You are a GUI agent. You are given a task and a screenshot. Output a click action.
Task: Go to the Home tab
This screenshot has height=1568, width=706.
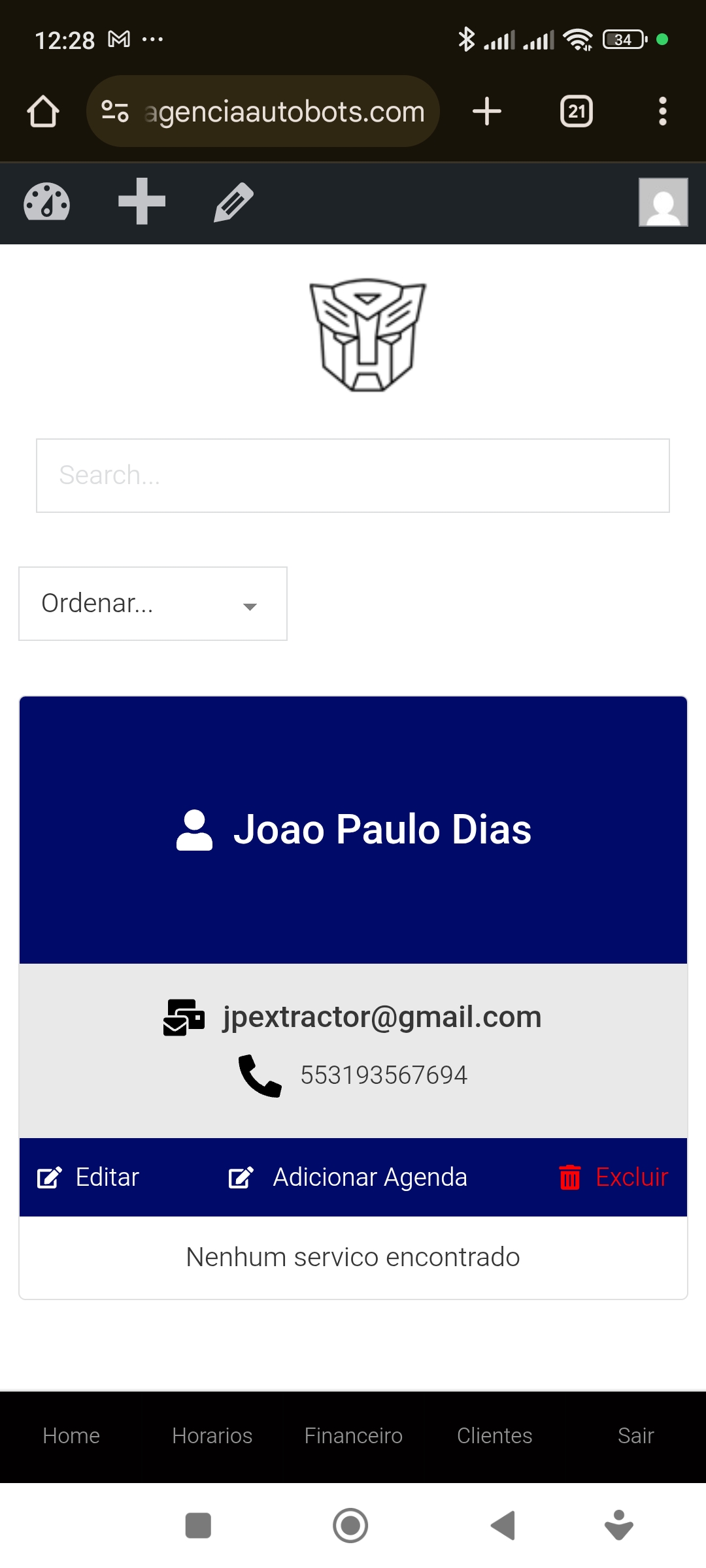point(71,1435)
